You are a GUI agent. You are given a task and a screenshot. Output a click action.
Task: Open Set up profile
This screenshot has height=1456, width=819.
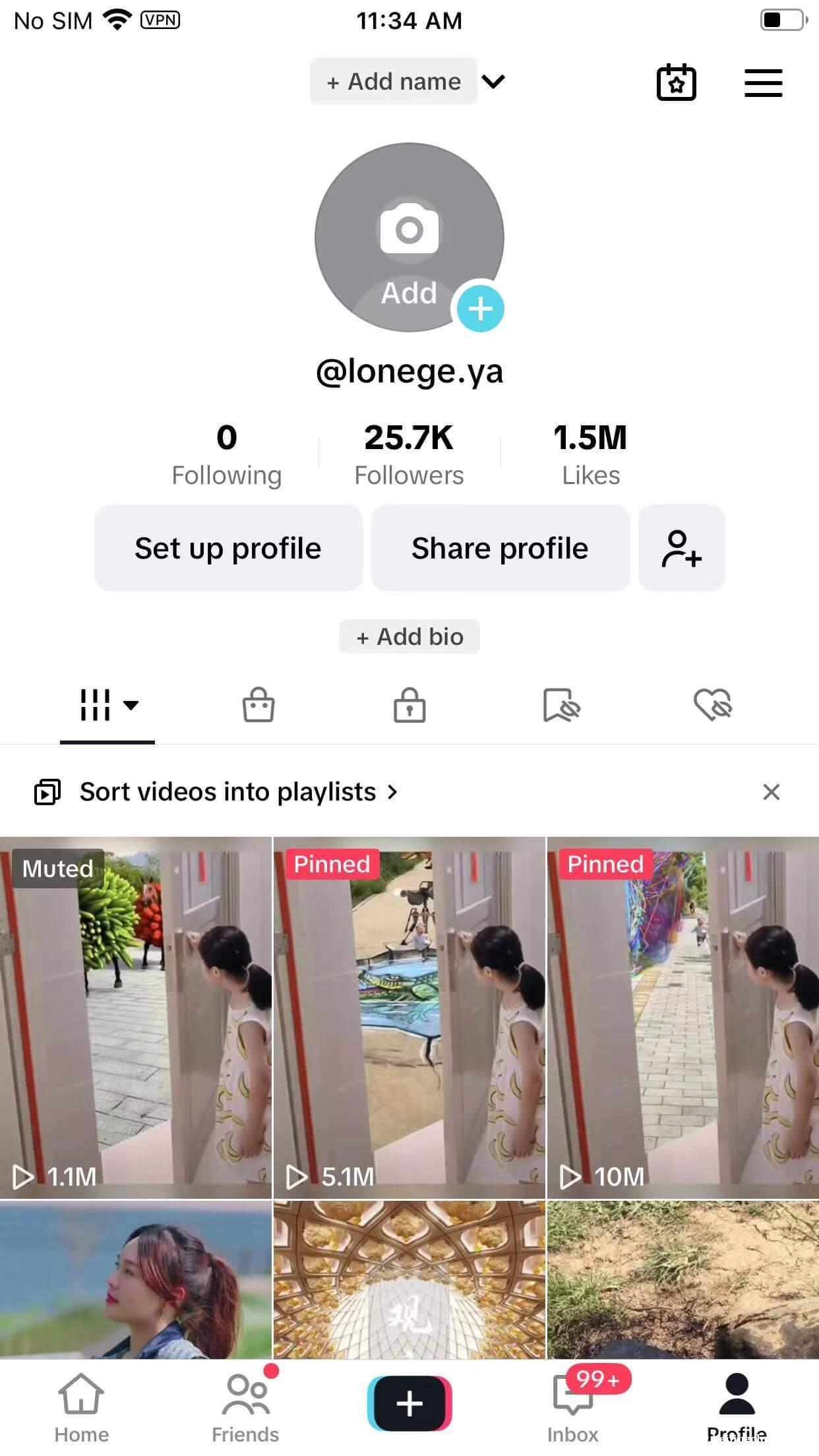(x=228, y=549)
